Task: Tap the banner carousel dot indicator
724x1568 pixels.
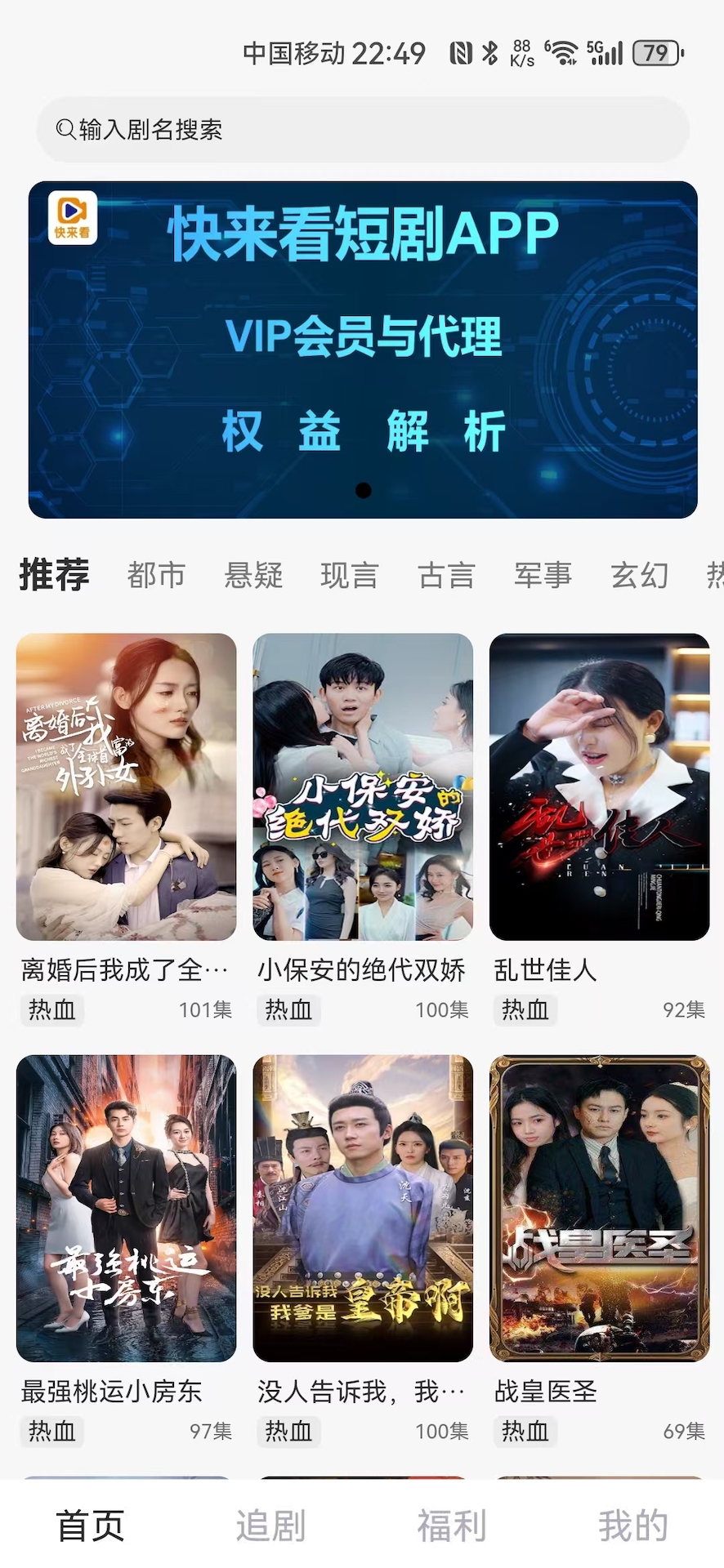Action: (x=362, y=491)
